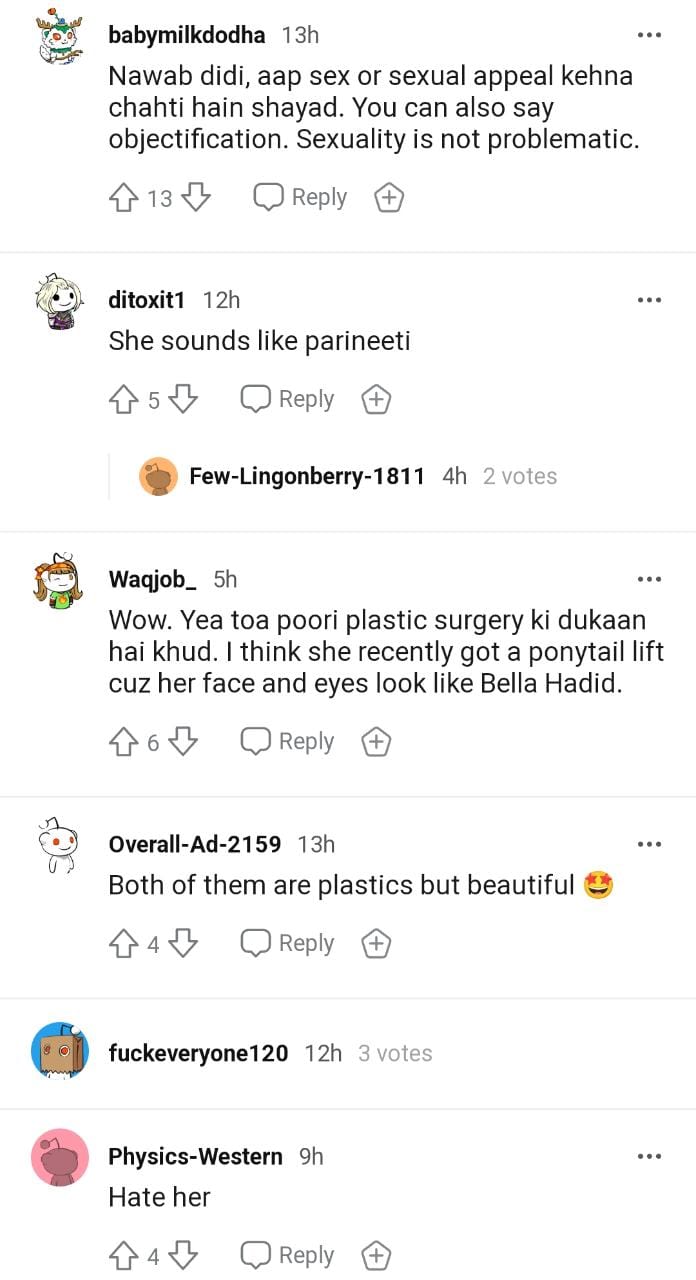Viewport: 696px width, 1280px height.
Task: Upvote Physics-Western's comment
Action: [x=122, y=1255]
